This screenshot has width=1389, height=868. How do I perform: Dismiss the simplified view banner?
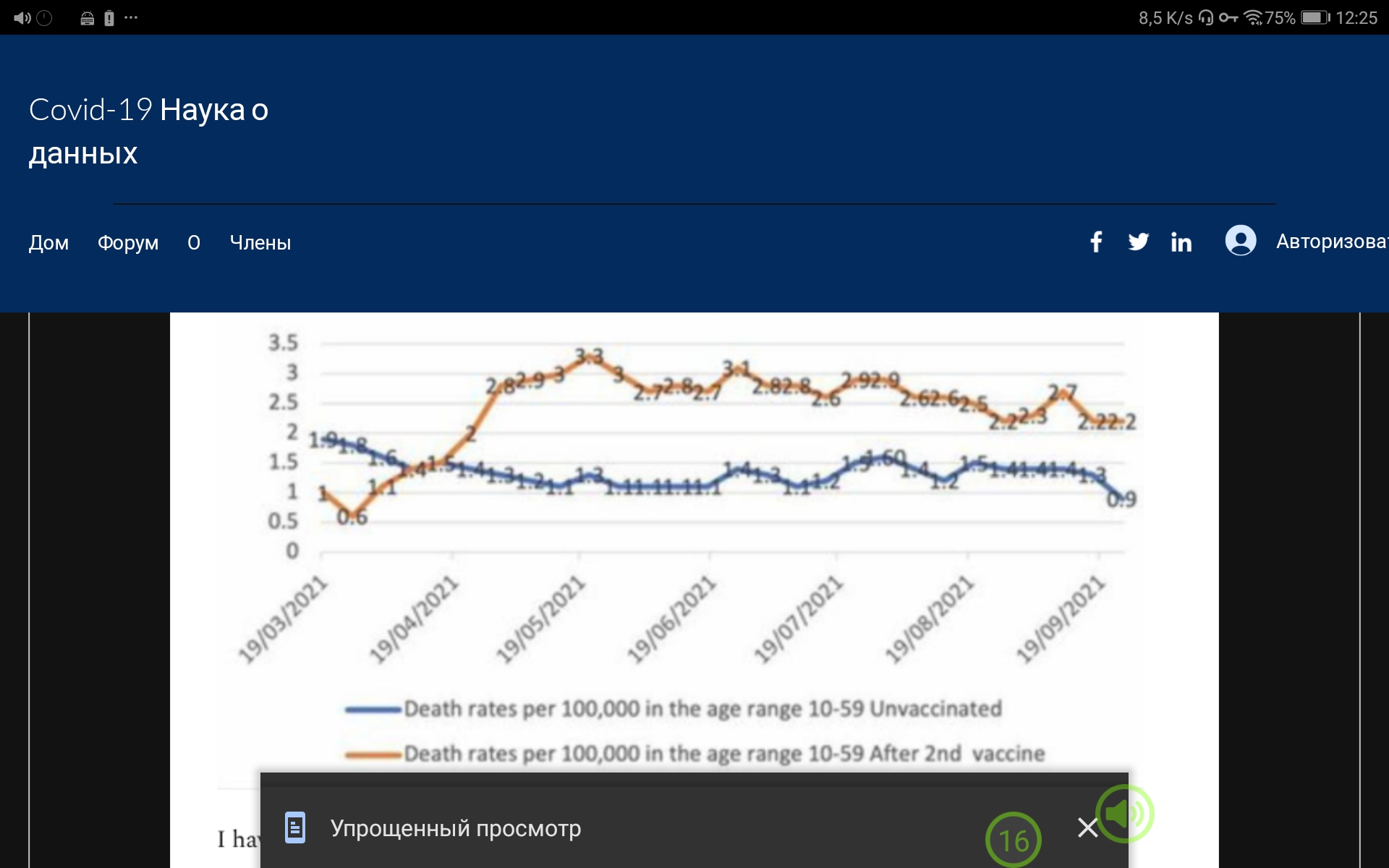click(1087, 827)
